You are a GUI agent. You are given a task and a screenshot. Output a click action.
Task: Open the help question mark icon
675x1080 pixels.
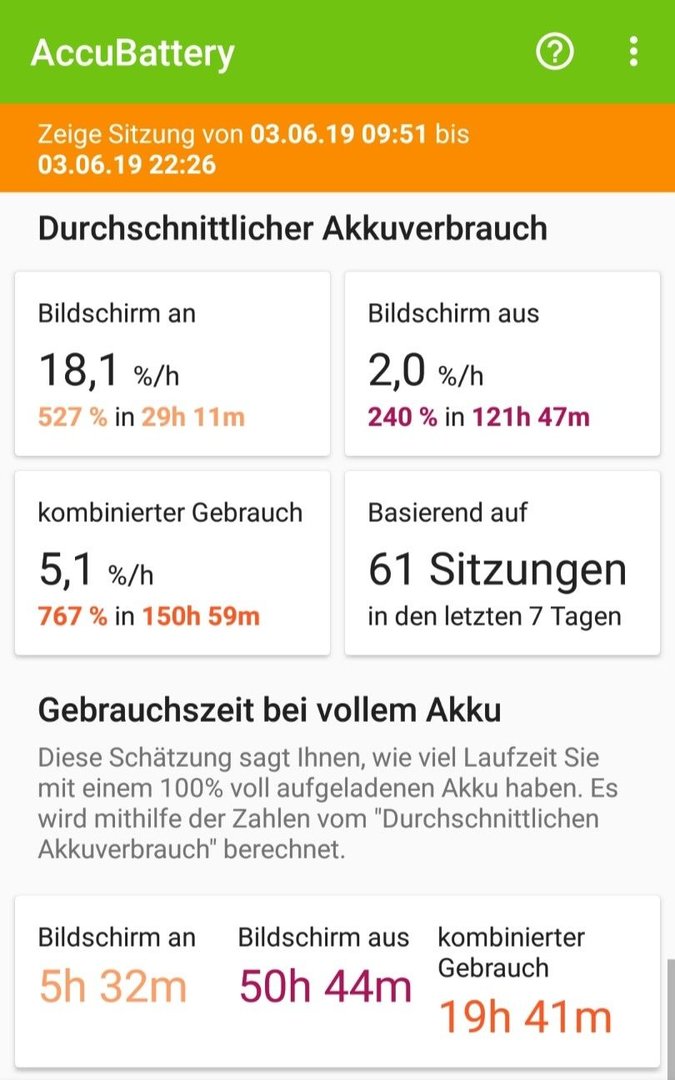(554, 52)
